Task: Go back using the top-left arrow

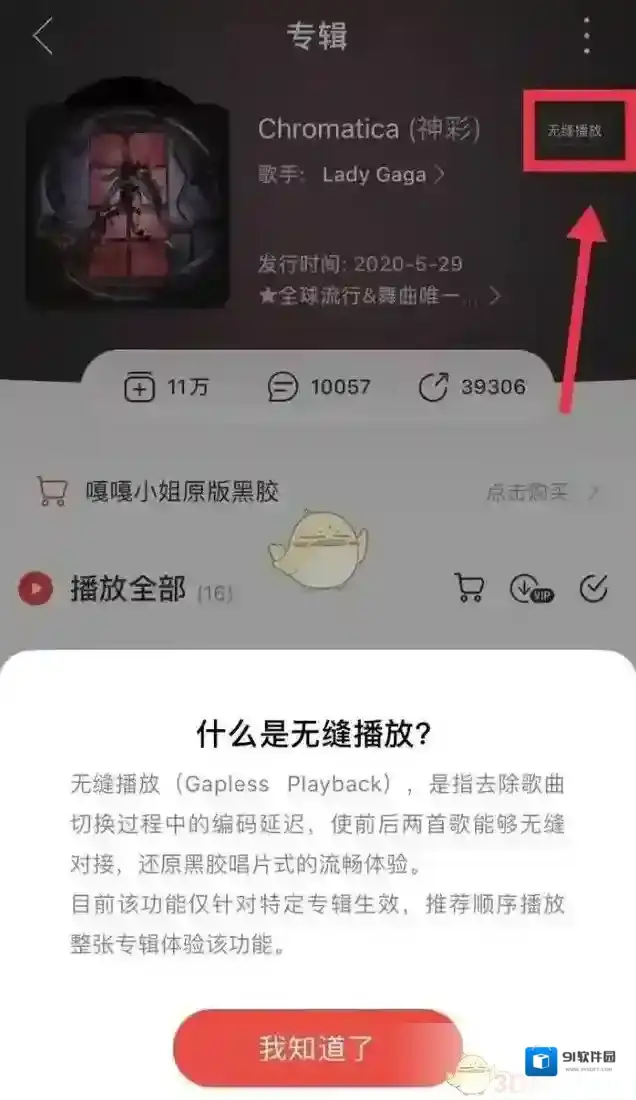Action: 43,37
